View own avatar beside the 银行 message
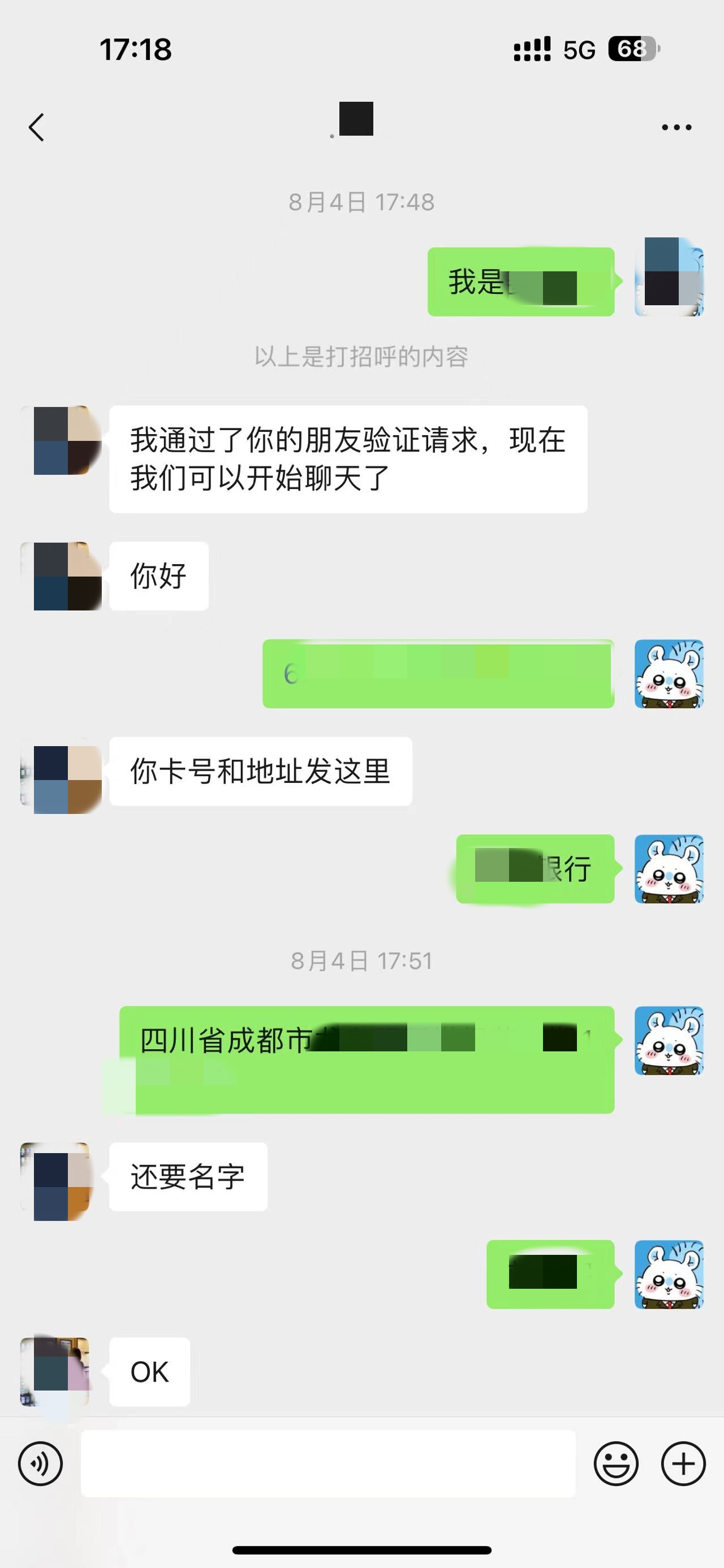Image resolution: width=724 pixels, height=1568 pixels. coord(669,869)
